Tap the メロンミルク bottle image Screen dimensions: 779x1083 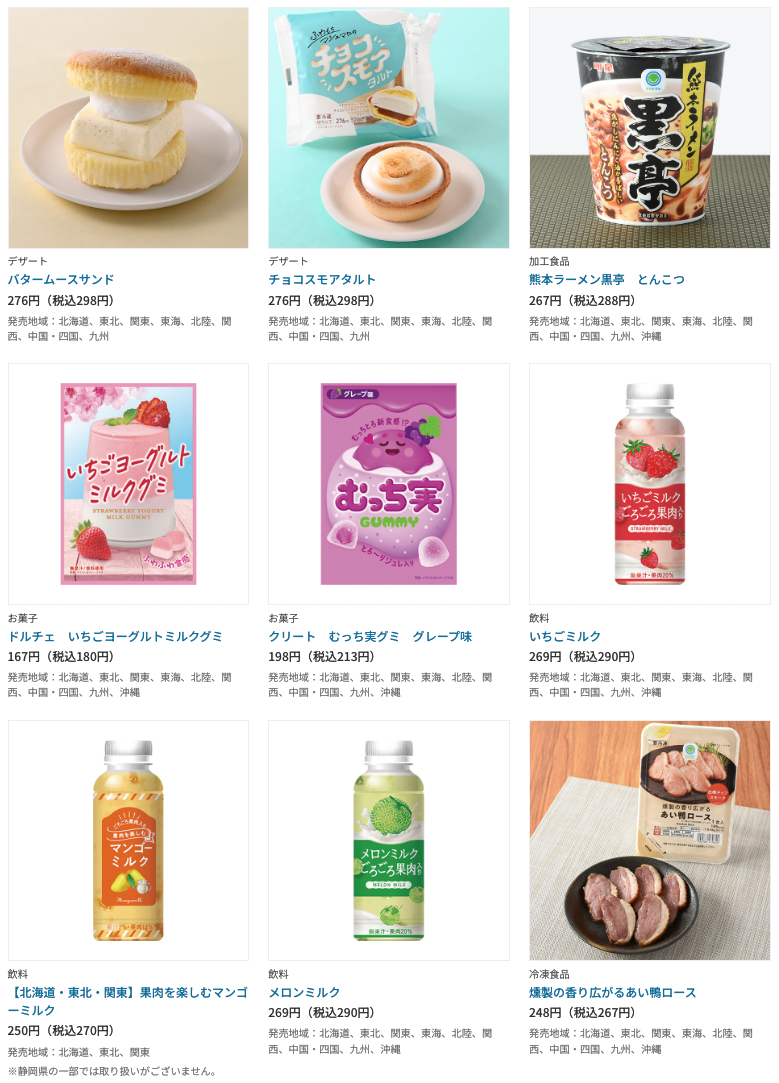click(388, 840)
